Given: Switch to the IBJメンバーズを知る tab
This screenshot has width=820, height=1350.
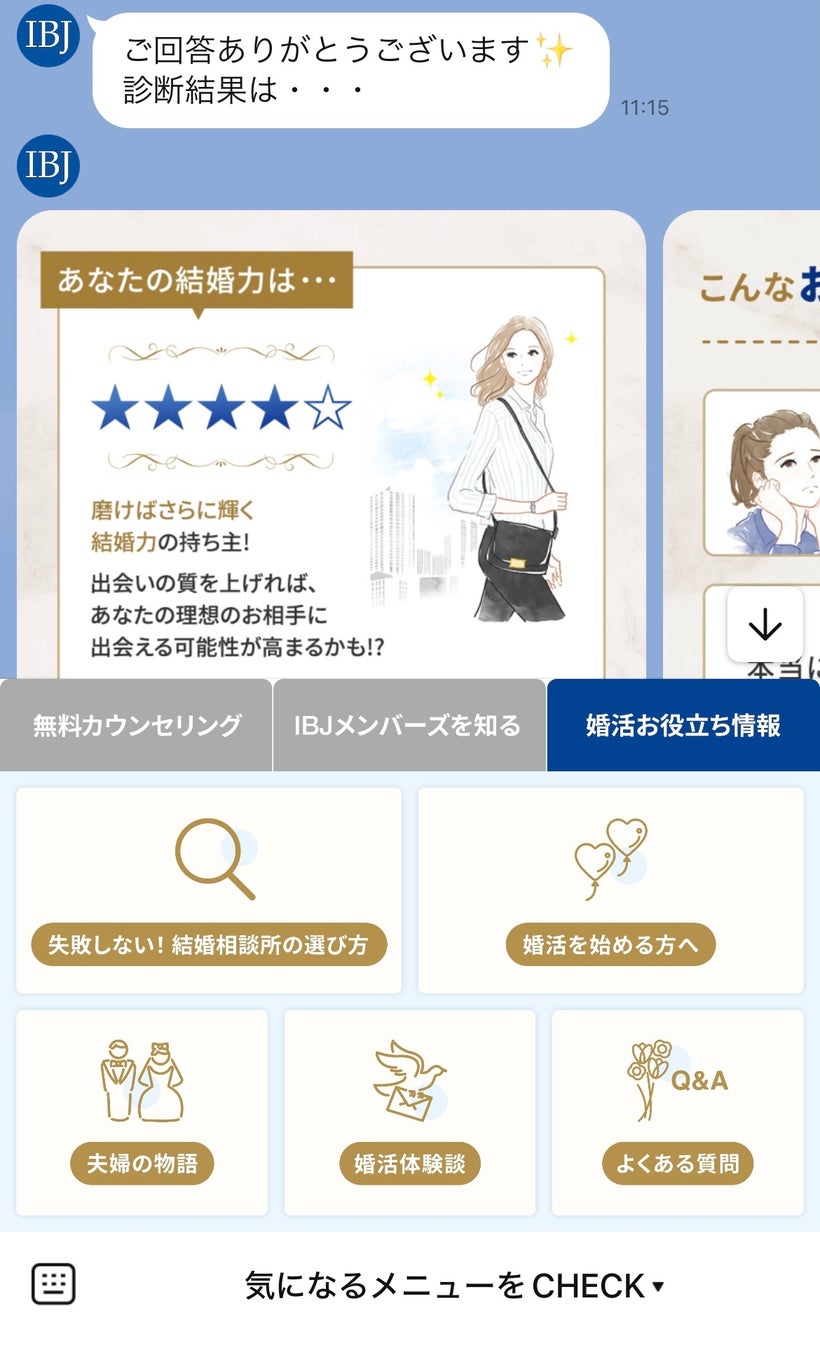Looking at the screenshot, I should point(408,725).
